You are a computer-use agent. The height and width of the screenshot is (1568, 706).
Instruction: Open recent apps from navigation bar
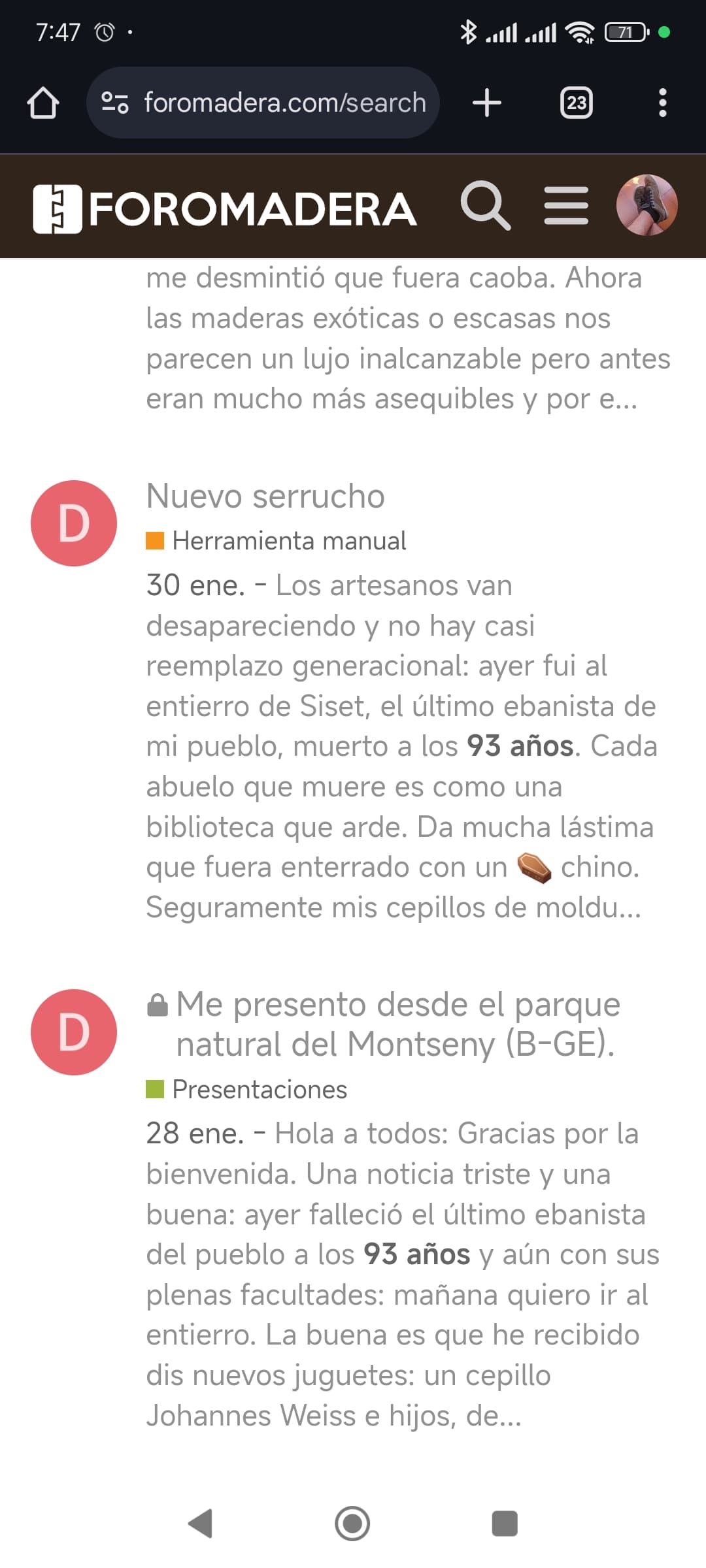[x=505, y=1524]
